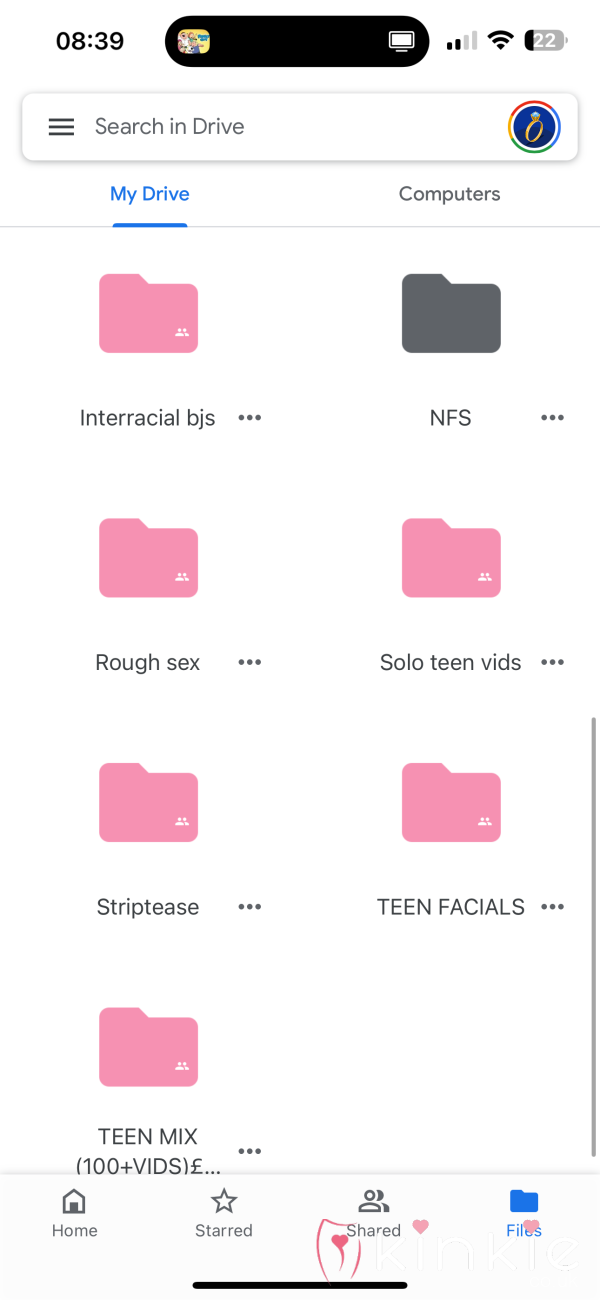Show more options for Striptease folder
The height and width of the screenshot is (1300, 600).
click(250, 907)
